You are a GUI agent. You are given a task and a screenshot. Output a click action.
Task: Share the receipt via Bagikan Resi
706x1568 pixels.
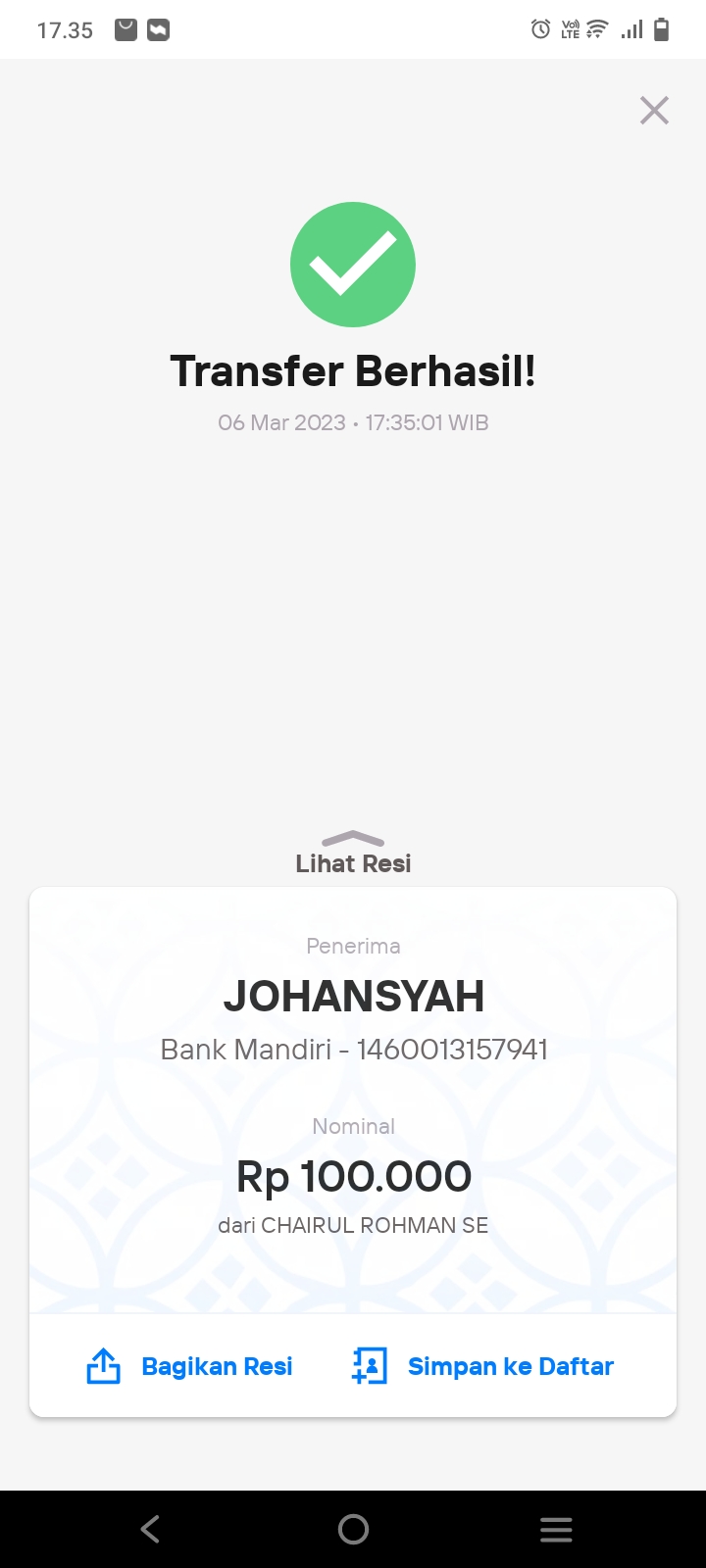pos(191,1366)
